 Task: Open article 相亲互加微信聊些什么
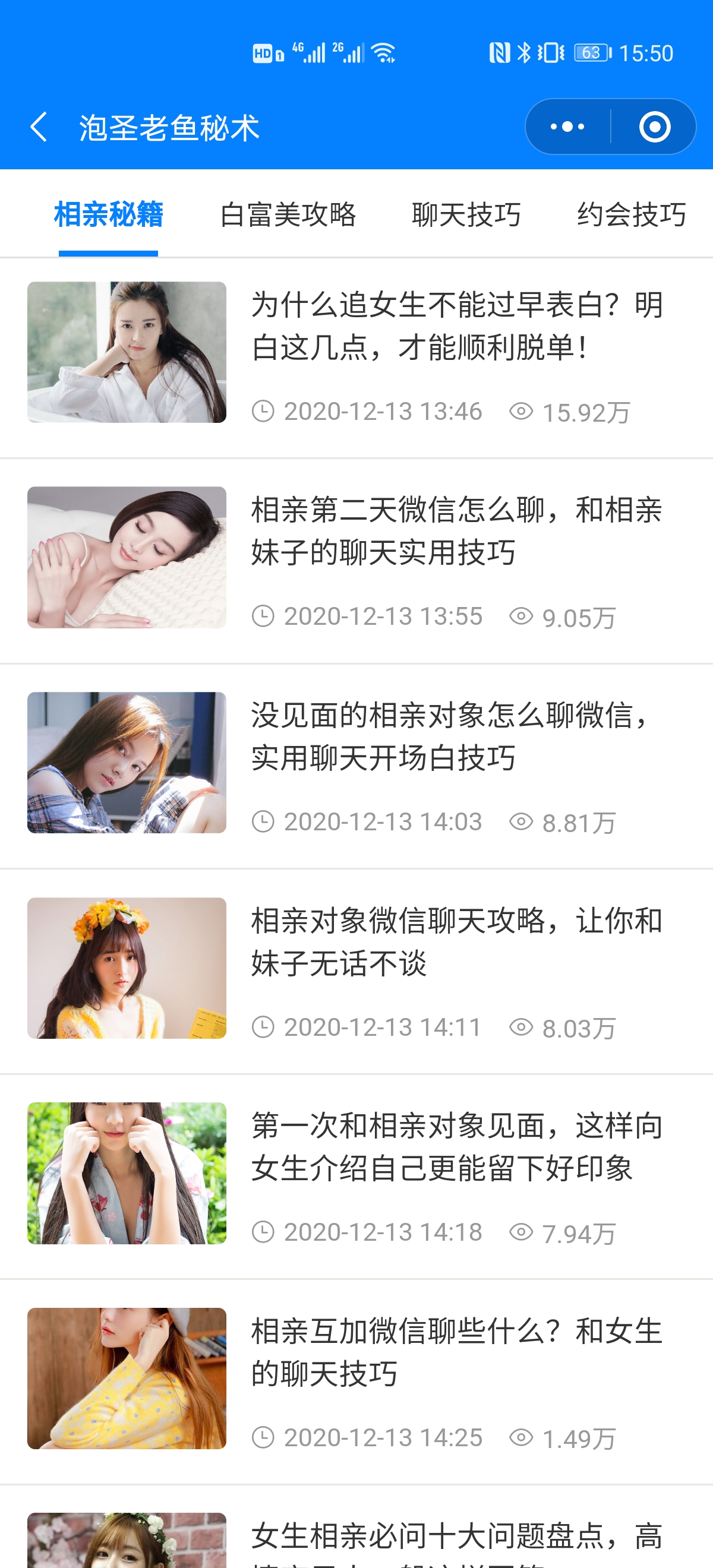click(457, 1351)
